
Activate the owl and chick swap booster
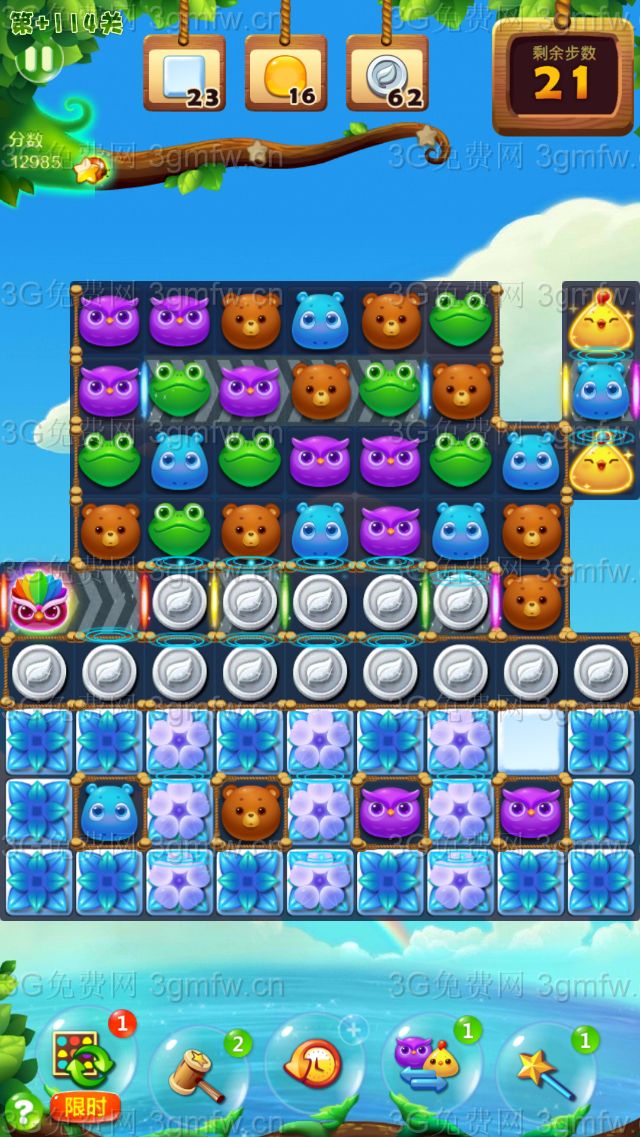429,1062
